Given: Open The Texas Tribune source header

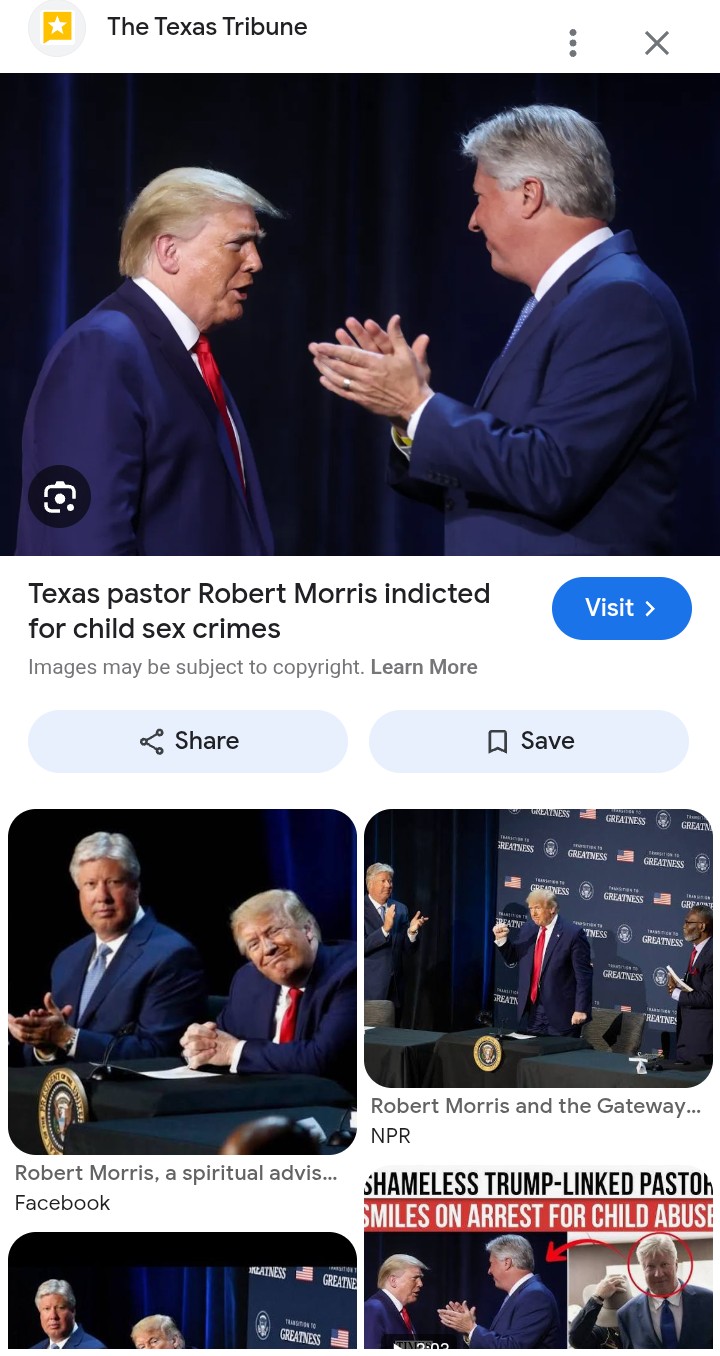Looking at the screenshot, I should pos(207,28).
